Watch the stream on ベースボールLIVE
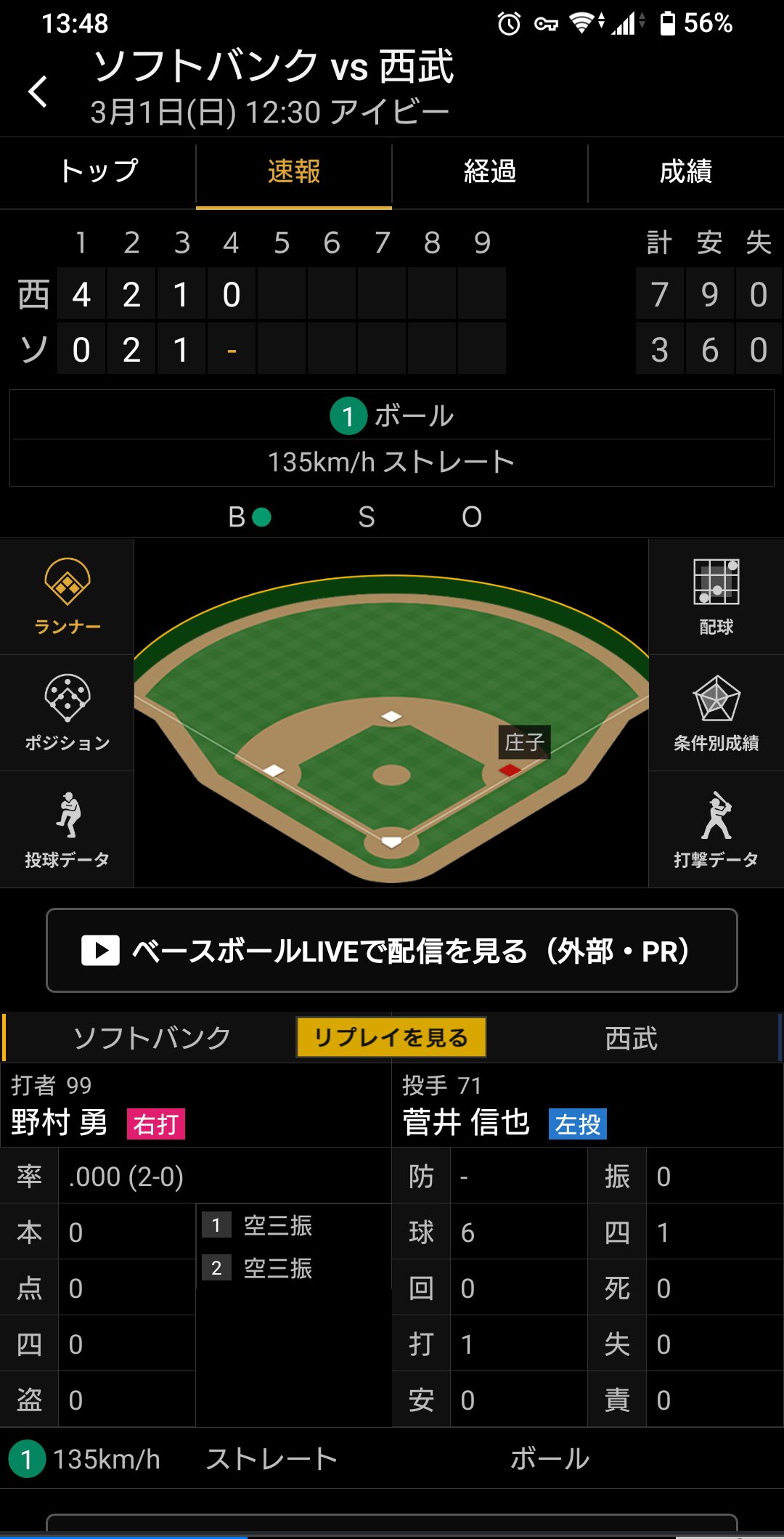784x1539 pixels. 392,950
